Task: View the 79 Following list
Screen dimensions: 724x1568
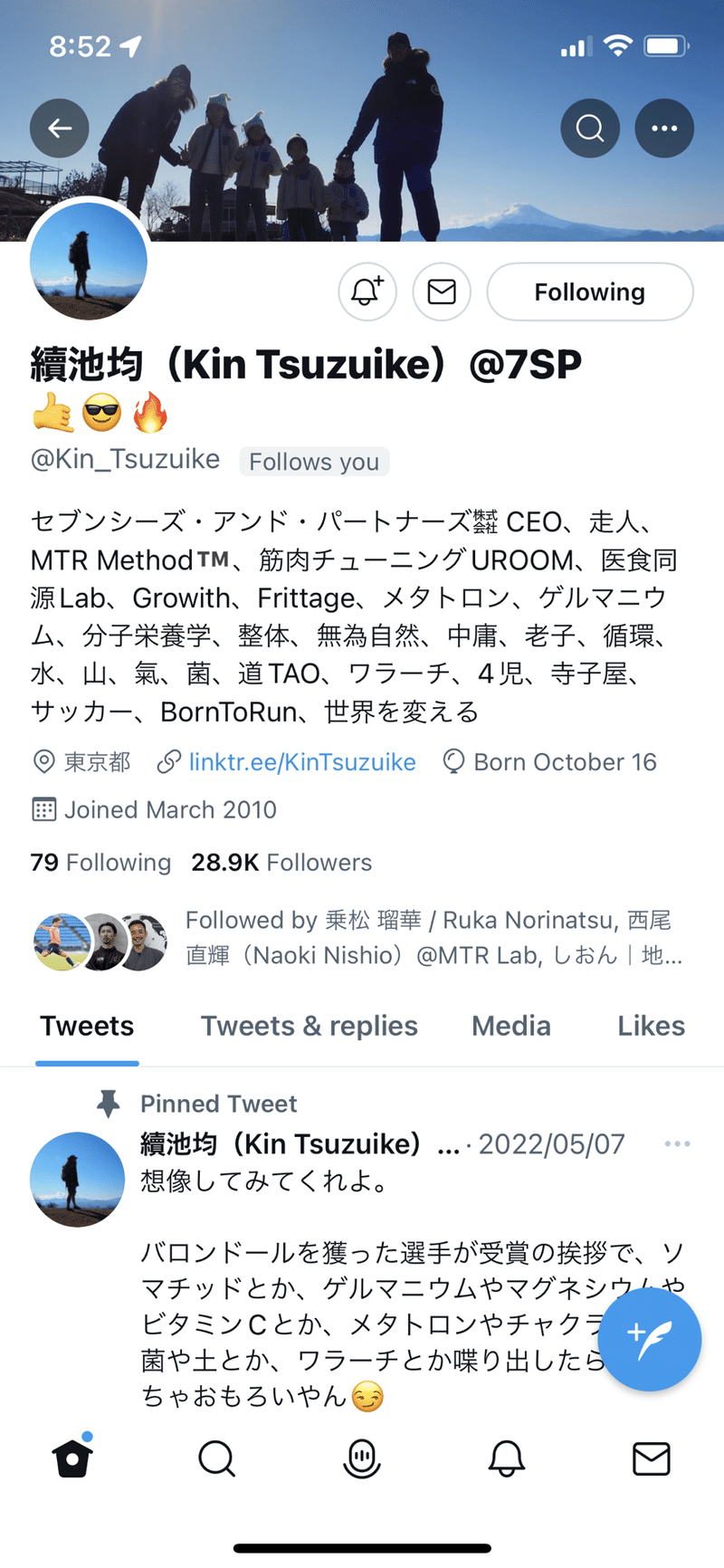Action: coord(100,862)
